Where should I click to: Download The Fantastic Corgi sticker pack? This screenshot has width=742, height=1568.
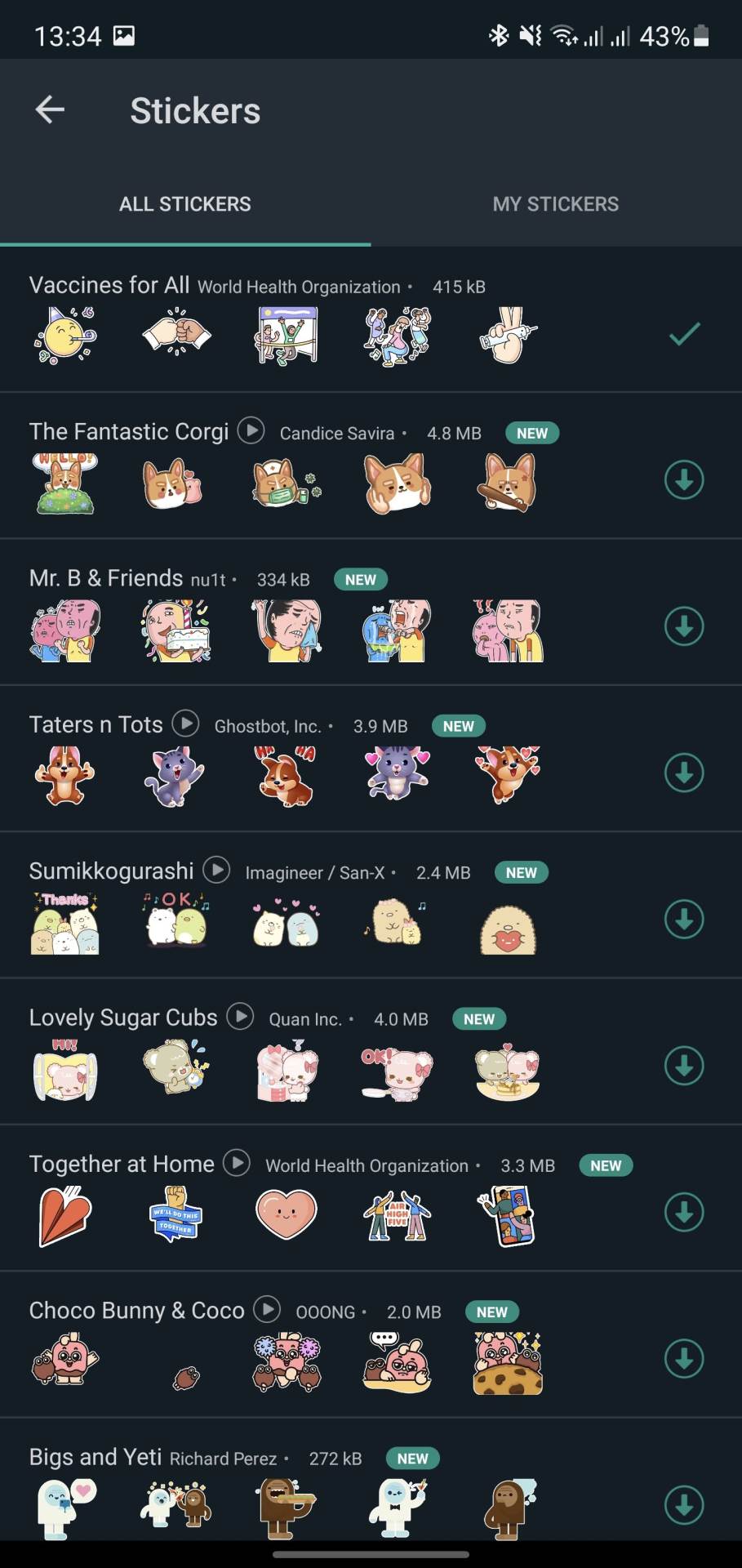[683, 480]
